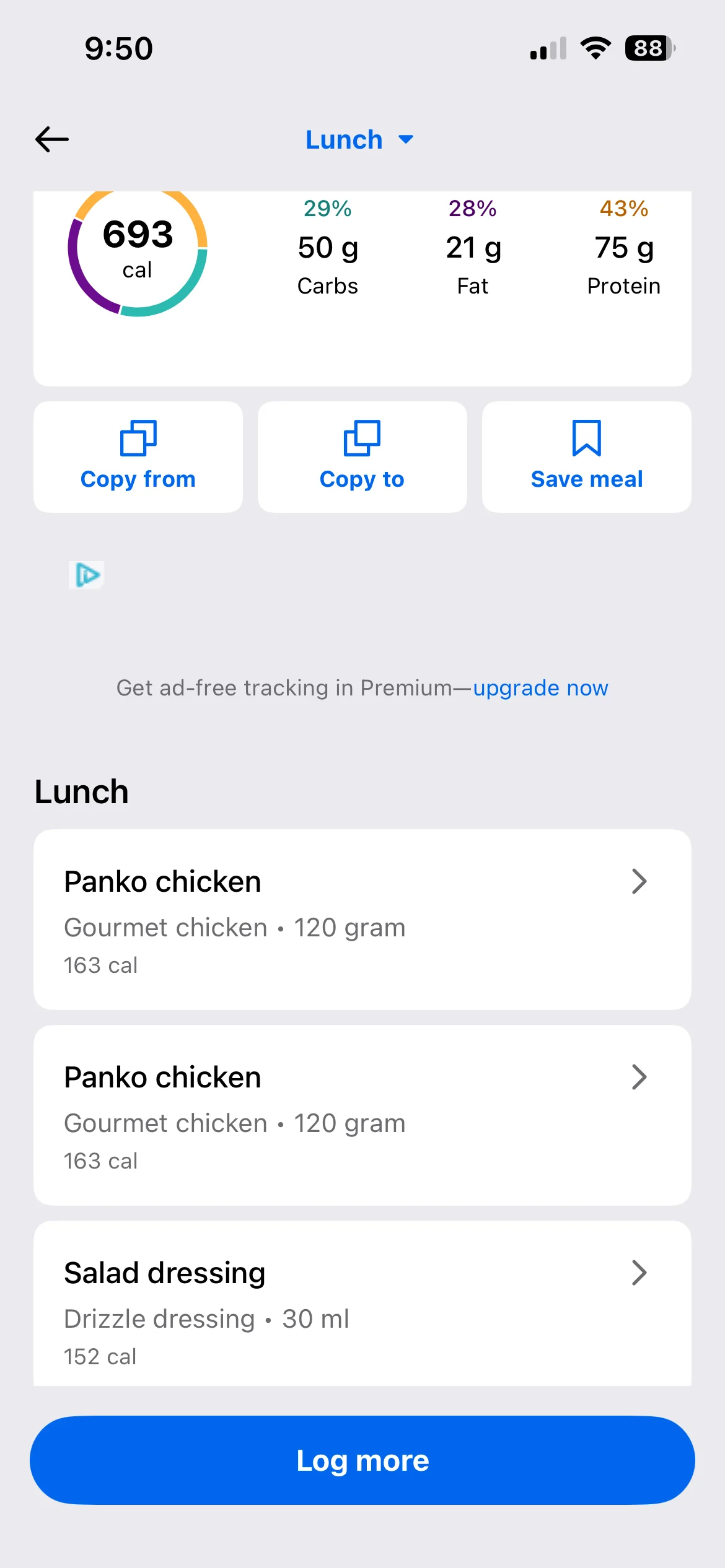
Task: Save this meal with Save meal
Action: 586,457
